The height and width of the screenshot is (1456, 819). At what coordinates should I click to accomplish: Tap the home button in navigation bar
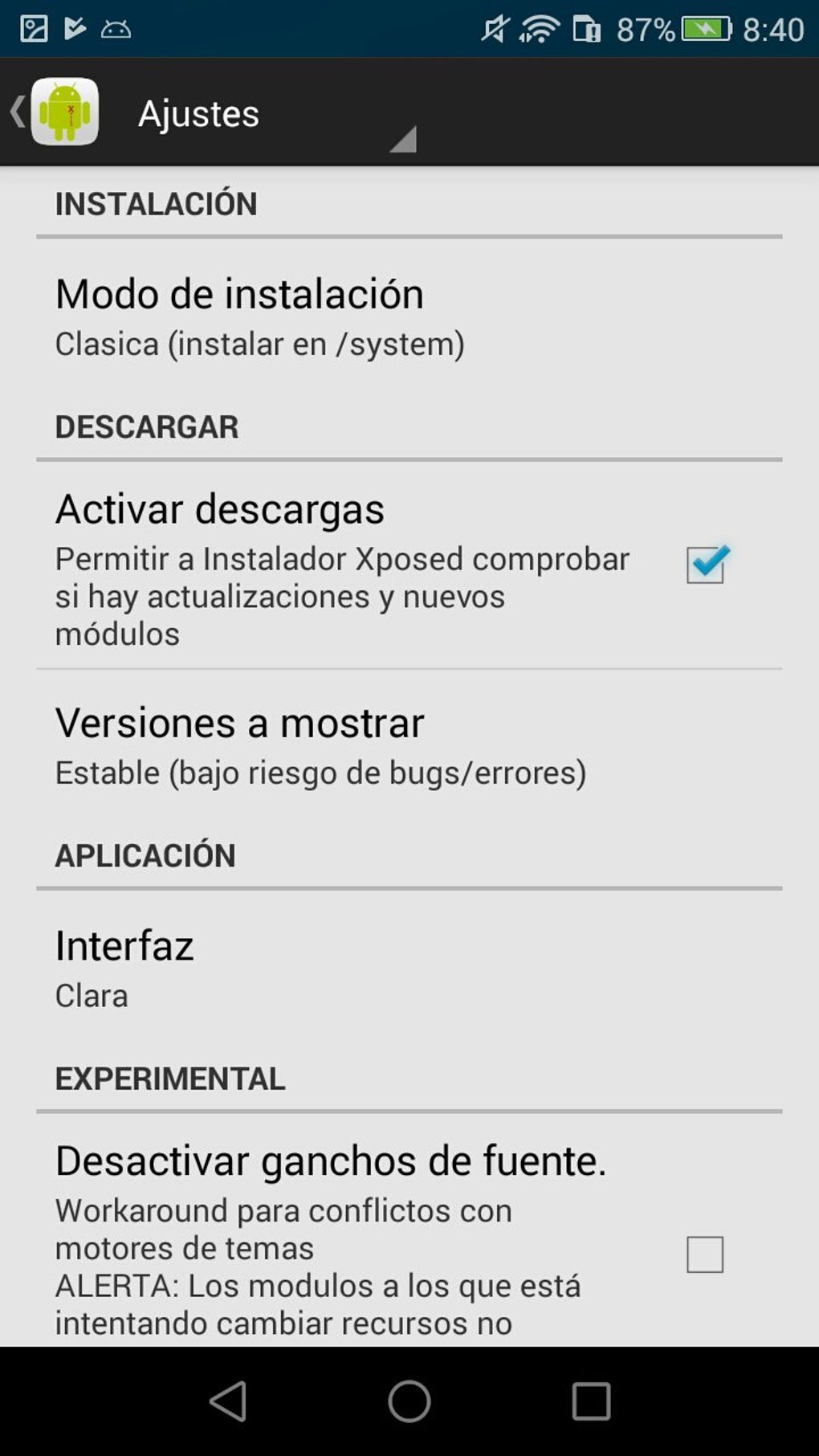pos(409,1401)
